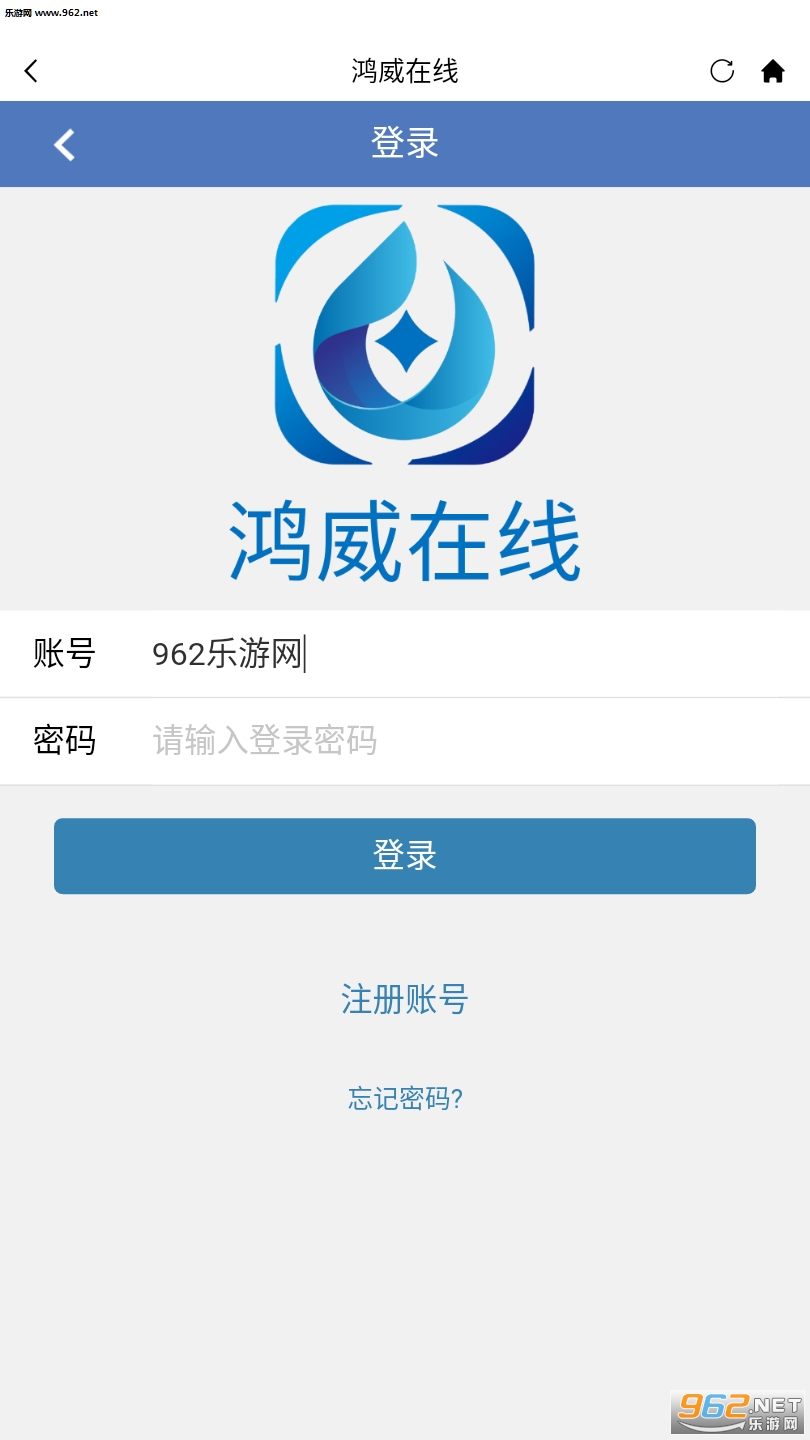Refresh the page with the reload icon

click(x=722, y=71)
